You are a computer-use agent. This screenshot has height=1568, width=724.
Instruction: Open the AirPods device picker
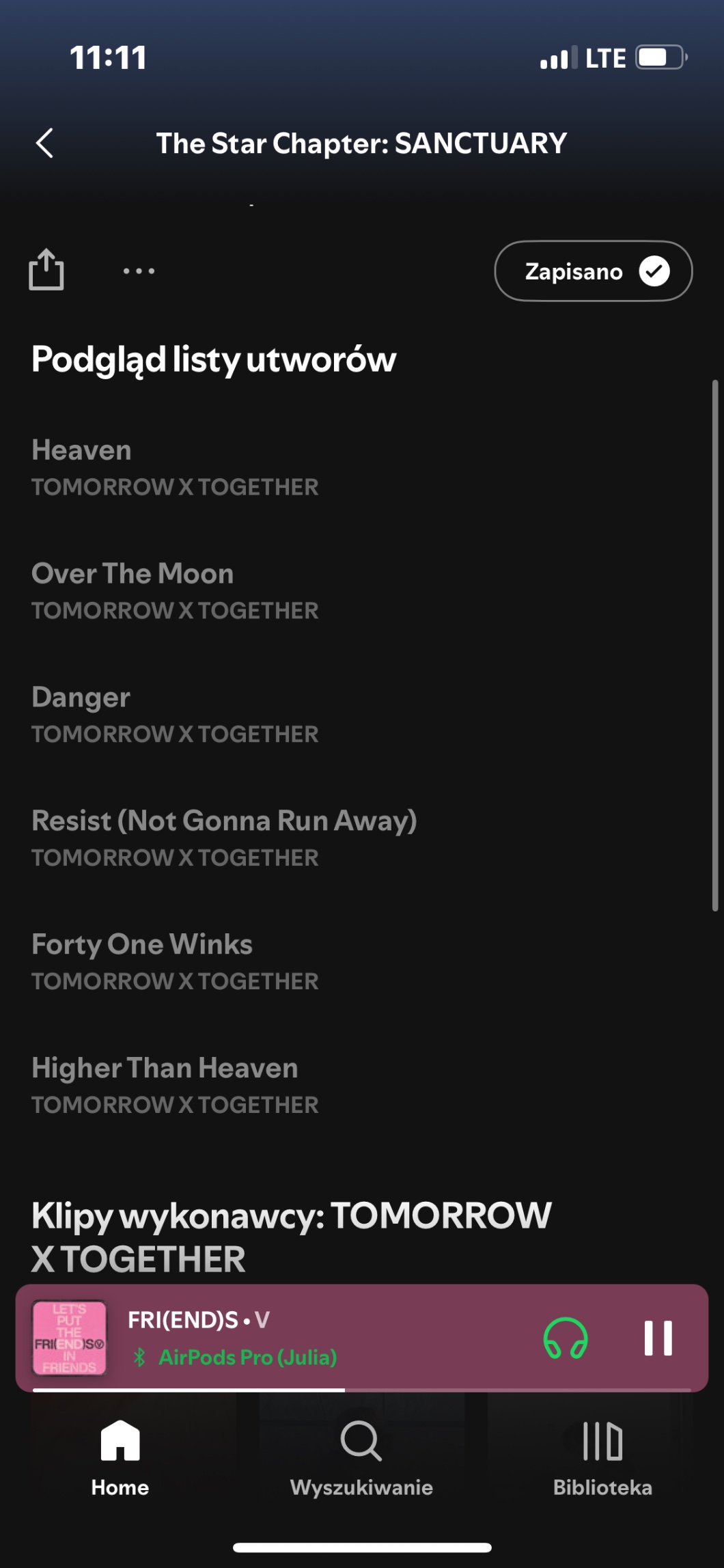point(566,1338)
